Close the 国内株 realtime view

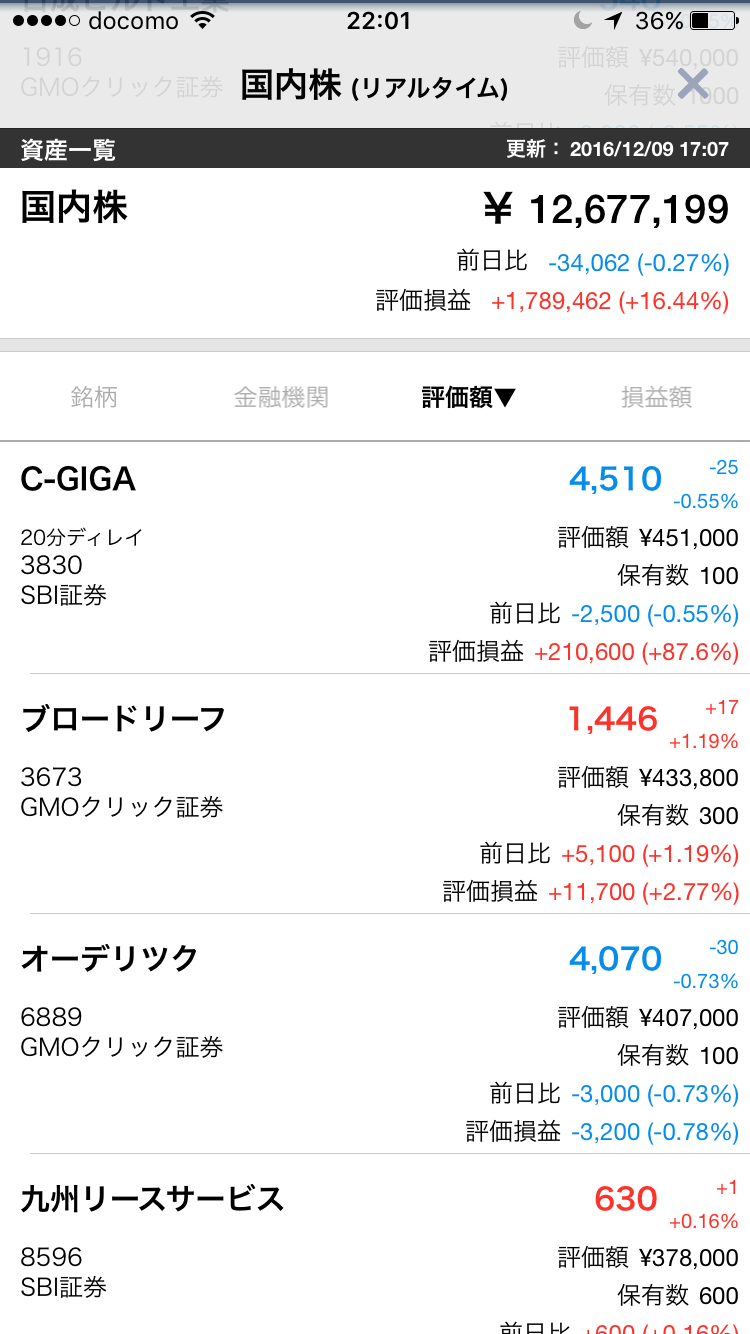point(692,84)
